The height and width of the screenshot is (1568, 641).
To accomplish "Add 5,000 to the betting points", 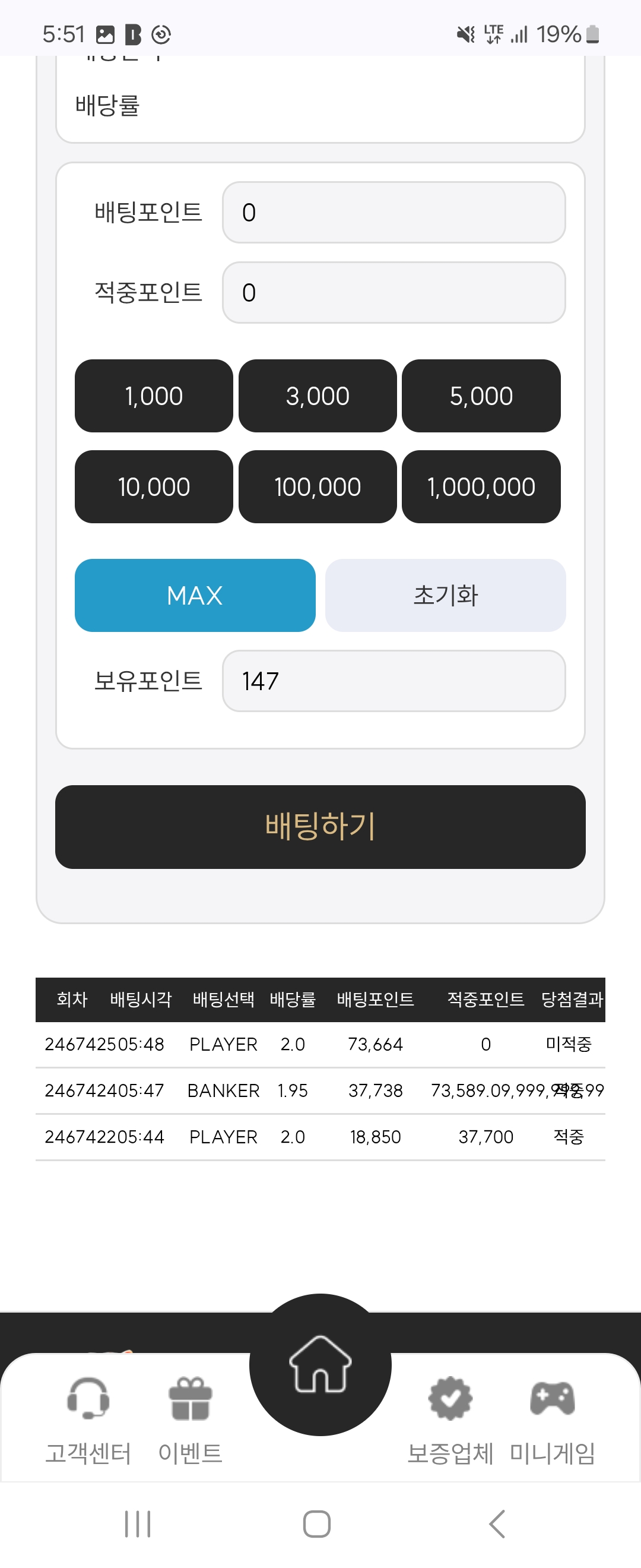I will pos(481,396).
